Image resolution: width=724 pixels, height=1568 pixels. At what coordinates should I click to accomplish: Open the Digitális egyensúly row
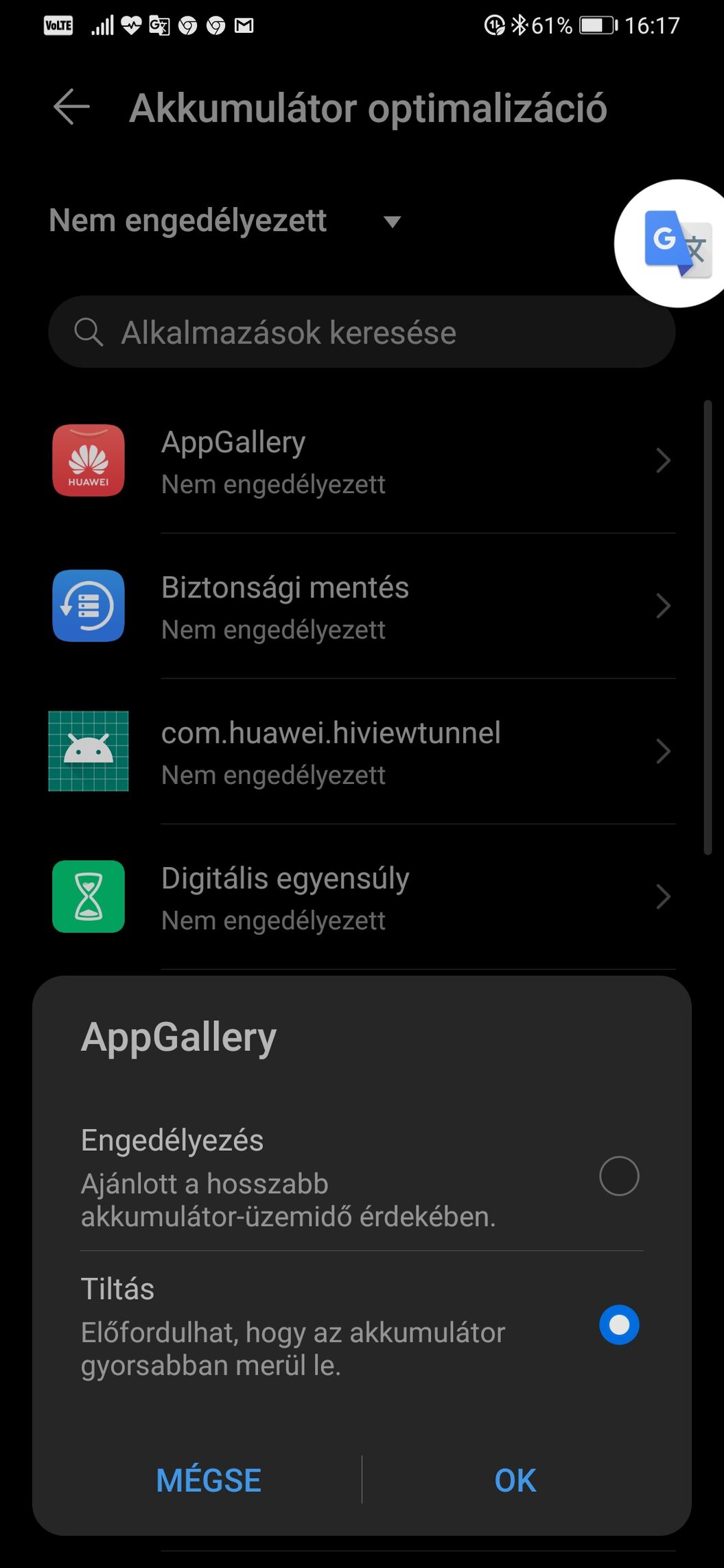pos(362,897)
